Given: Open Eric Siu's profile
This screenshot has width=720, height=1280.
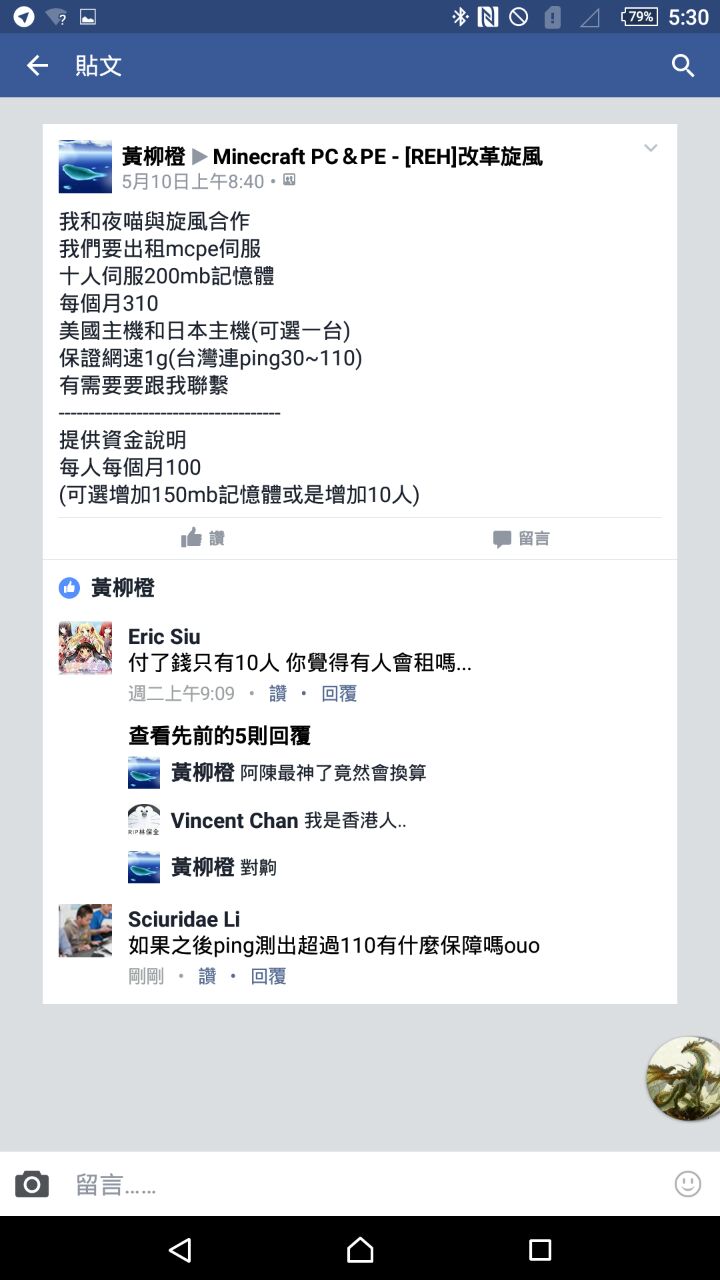Looking at the screenshot, I should coord(164,636).
